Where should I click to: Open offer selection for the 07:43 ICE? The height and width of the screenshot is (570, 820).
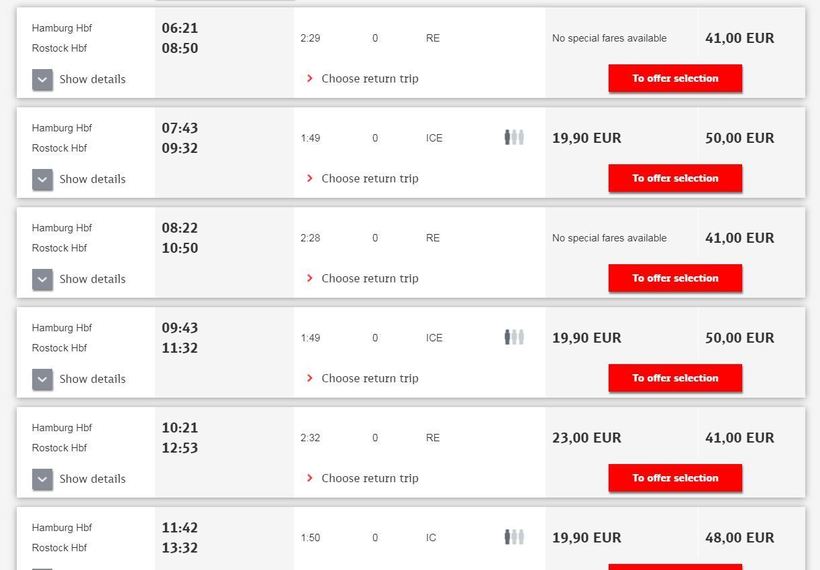(x=675, y=179)
